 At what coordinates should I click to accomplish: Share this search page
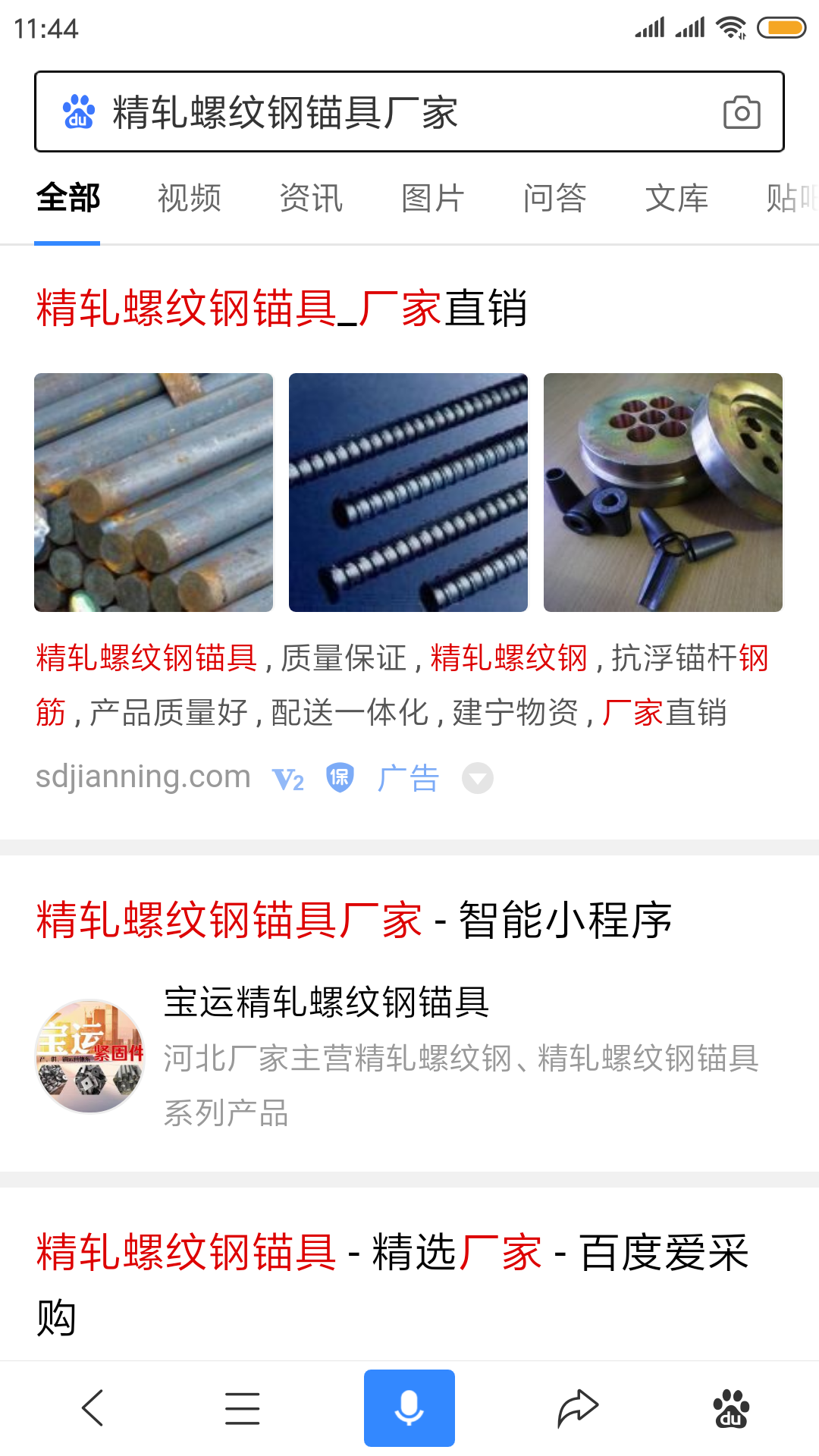click(578, 1408)
